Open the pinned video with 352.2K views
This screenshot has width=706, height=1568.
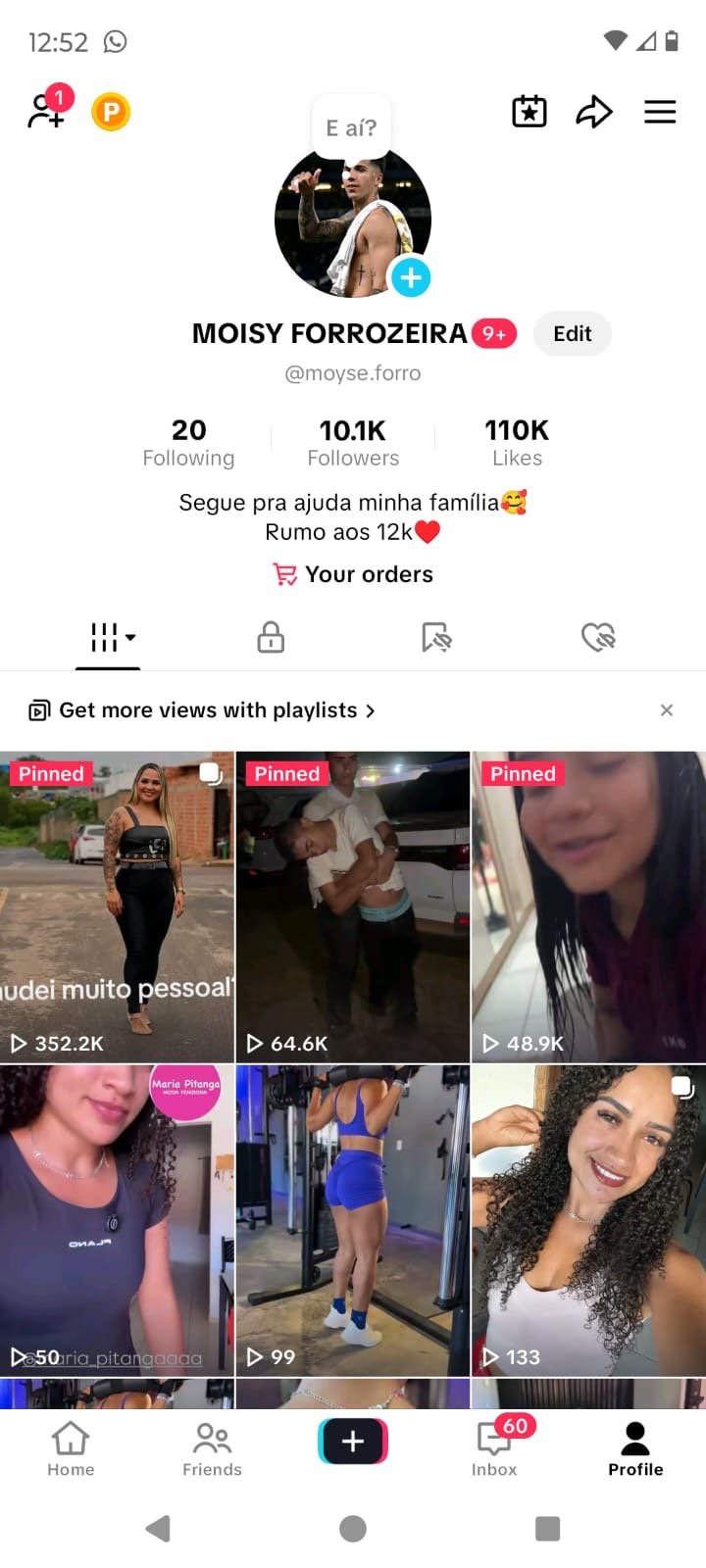pos(117,906)
